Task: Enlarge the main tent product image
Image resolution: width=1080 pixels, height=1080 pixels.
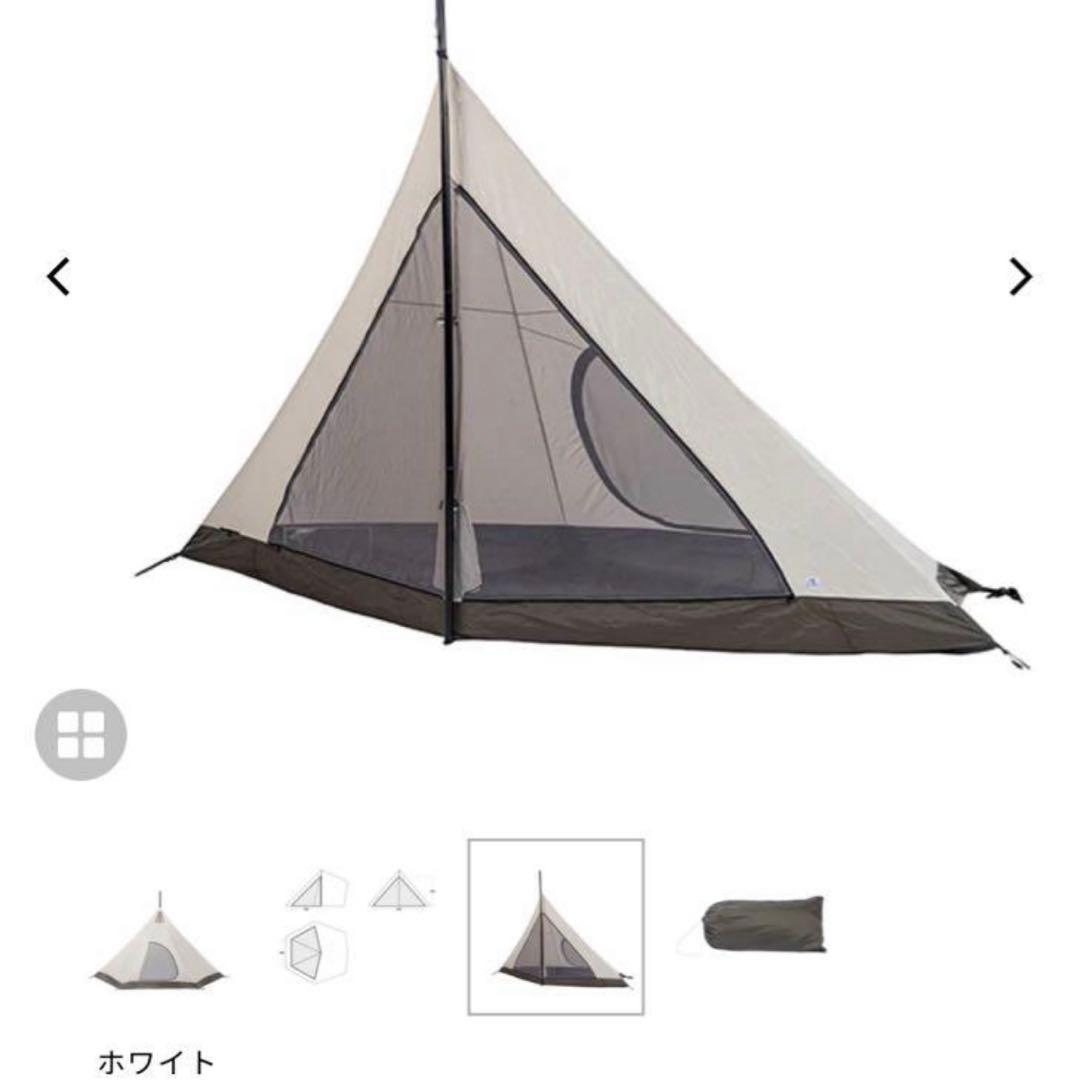Action: click(x=560, y=400)
